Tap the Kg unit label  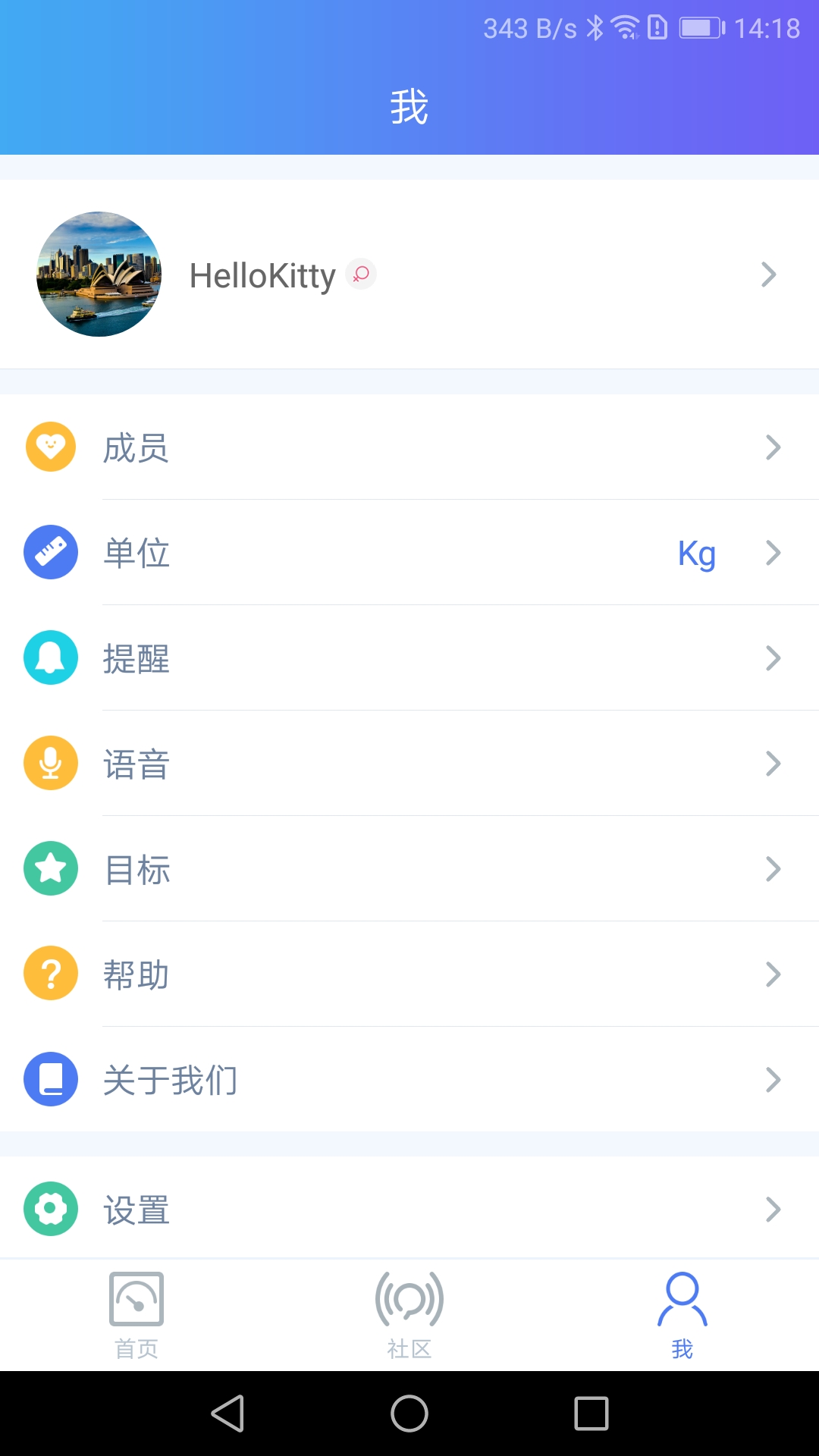(696, 554)
